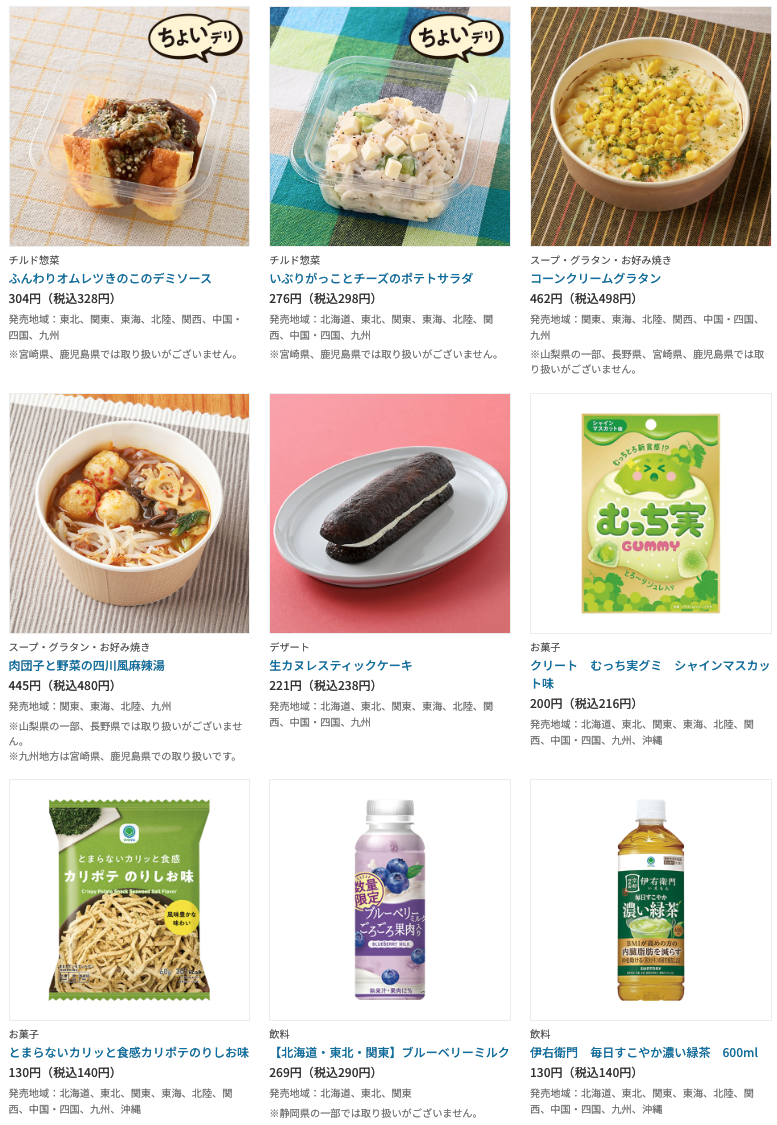Image resolution: width=777 pixels, height=1125 pixels.
Task: Open the ブルーベリーミルク product link
Action: coord(390,1053)
